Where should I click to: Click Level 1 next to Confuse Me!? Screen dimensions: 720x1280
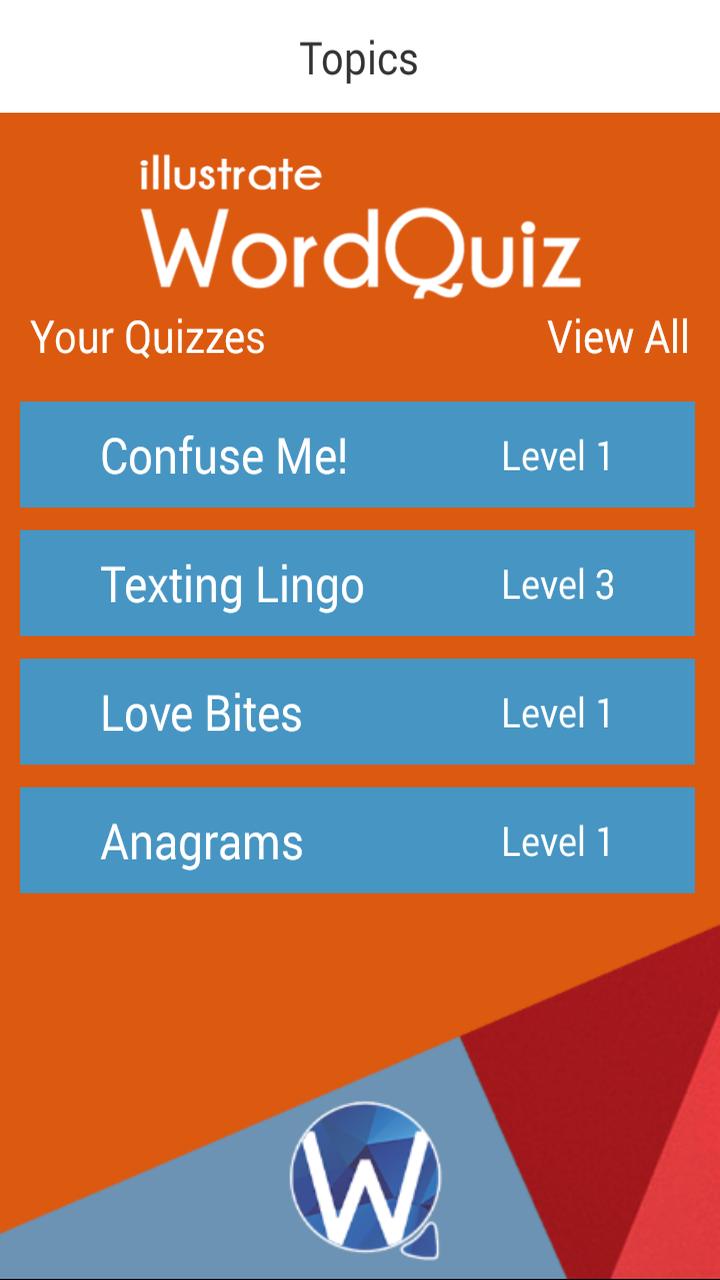(x=556, y=456)
